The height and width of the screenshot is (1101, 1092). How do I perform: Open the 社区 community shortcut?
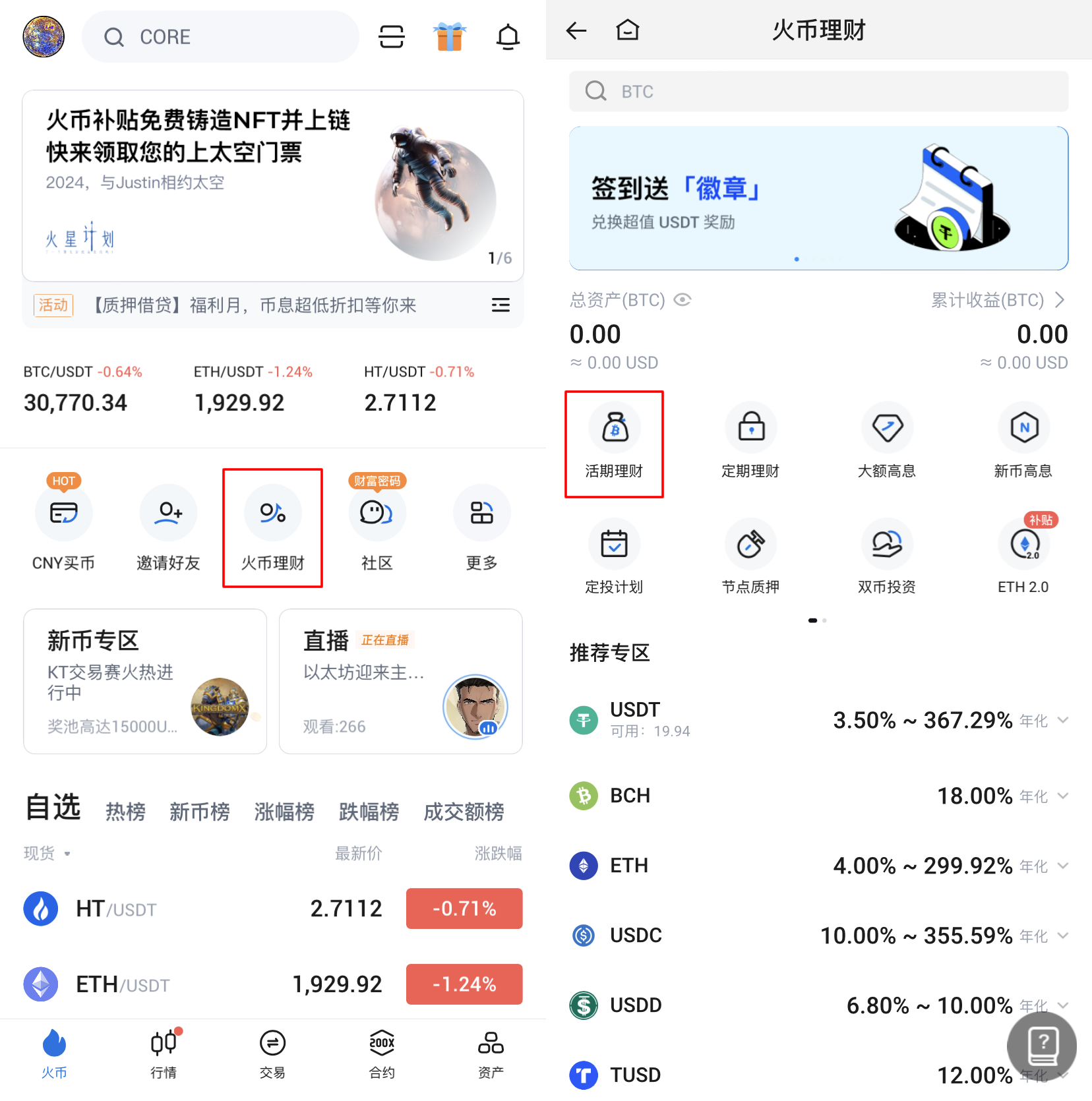coord(377,527)
